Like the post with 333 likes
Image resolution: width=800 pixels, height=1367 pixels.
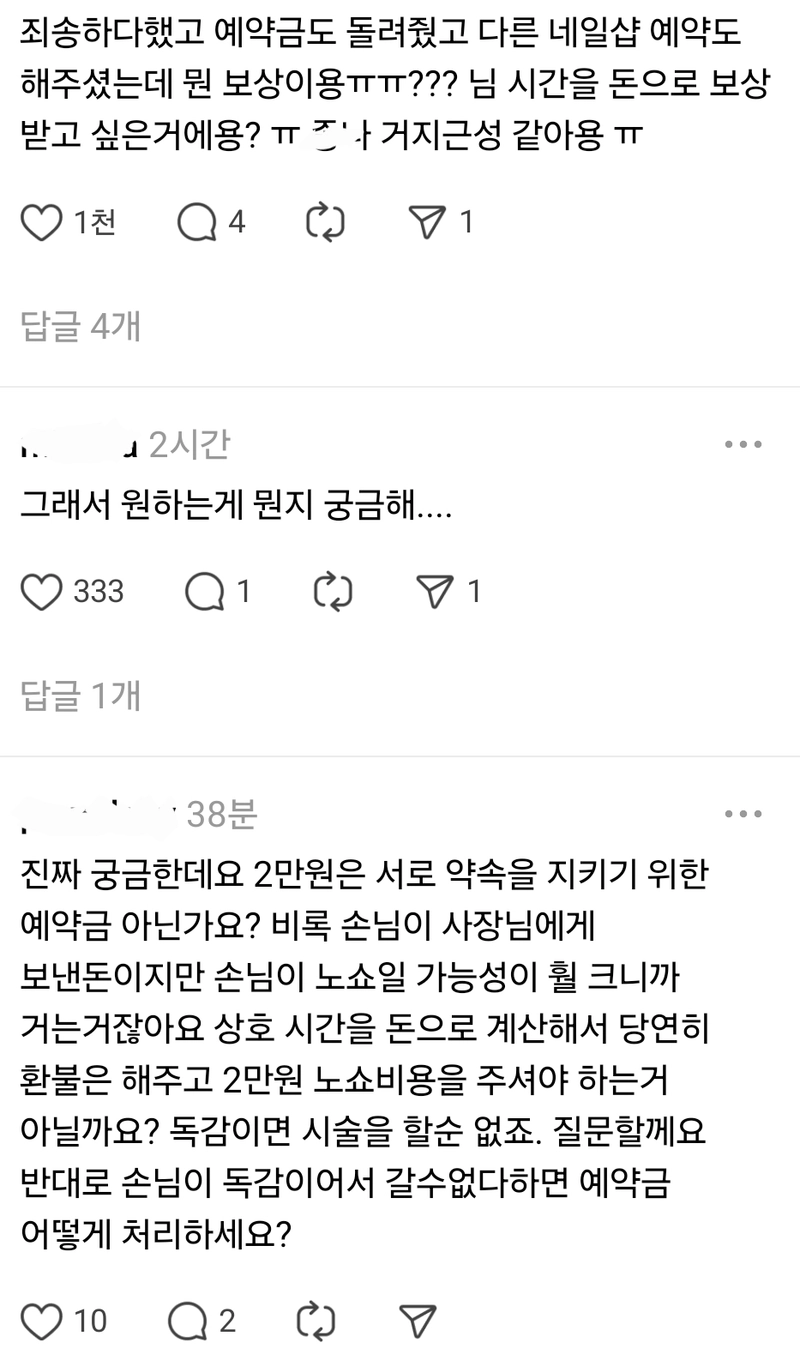[x=41, y=592]
